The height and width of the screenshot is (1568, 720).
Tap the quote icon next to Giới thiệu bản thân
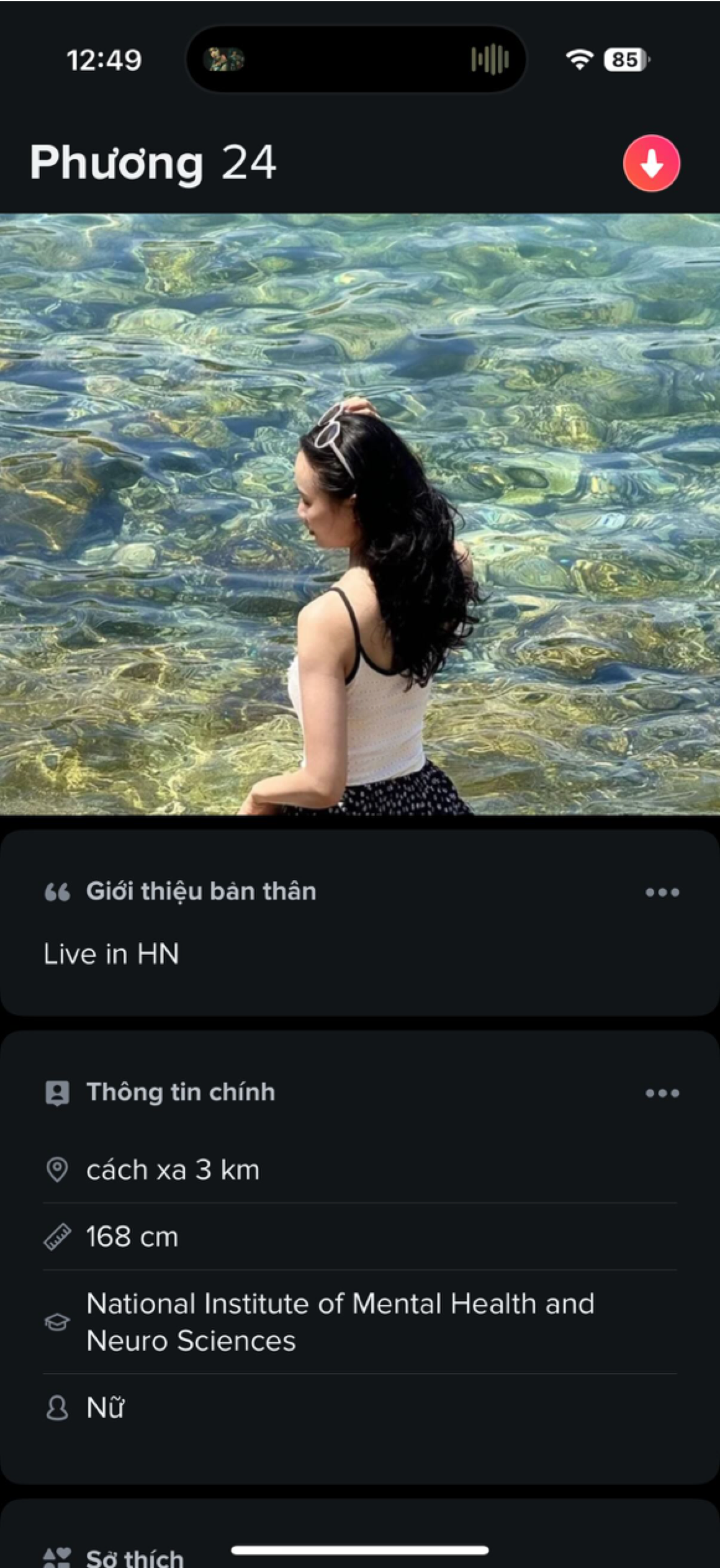click(58, 892)
